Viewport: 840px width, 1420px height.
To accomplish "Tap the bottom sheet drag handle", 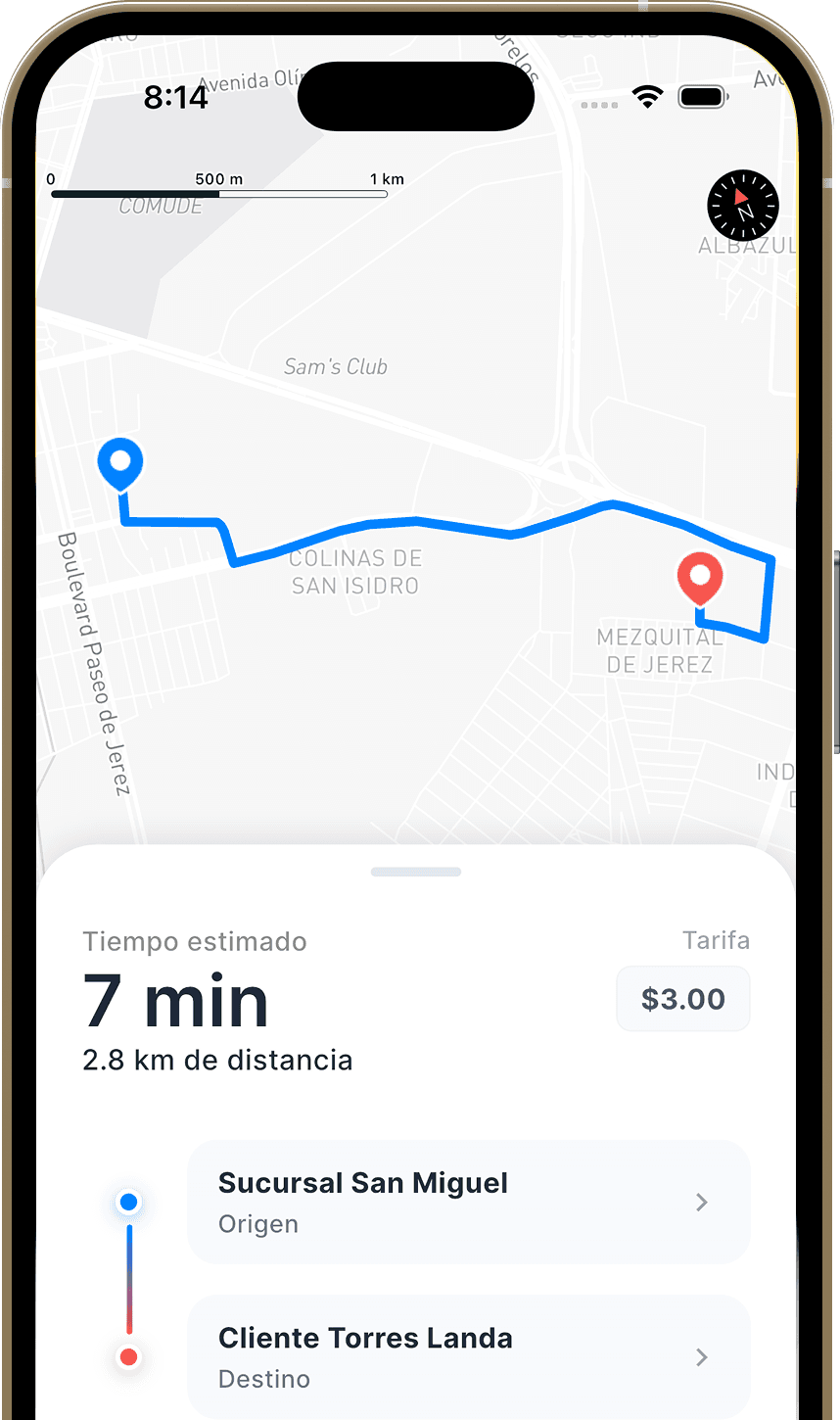I will click(416, 872).
